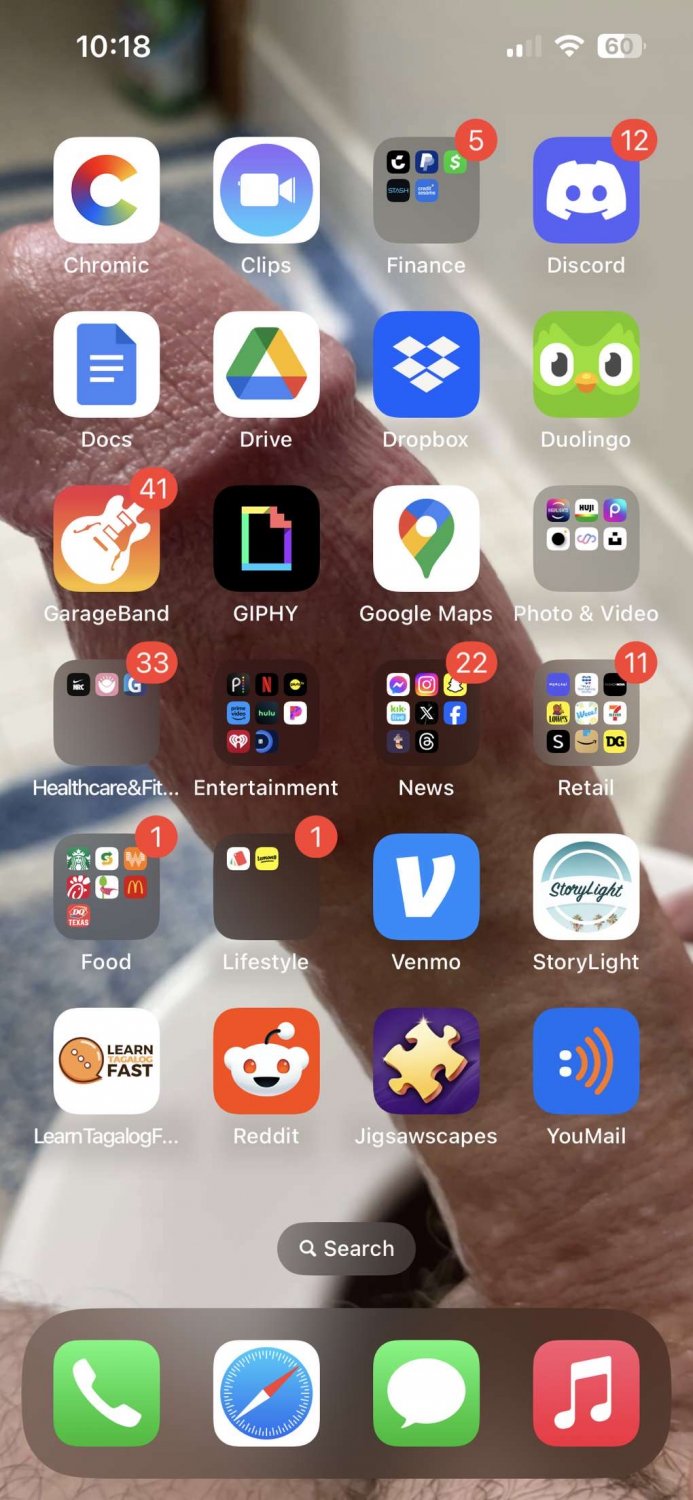
Task: Open the Photo & Video folder
Action: (x=586, y=538)
